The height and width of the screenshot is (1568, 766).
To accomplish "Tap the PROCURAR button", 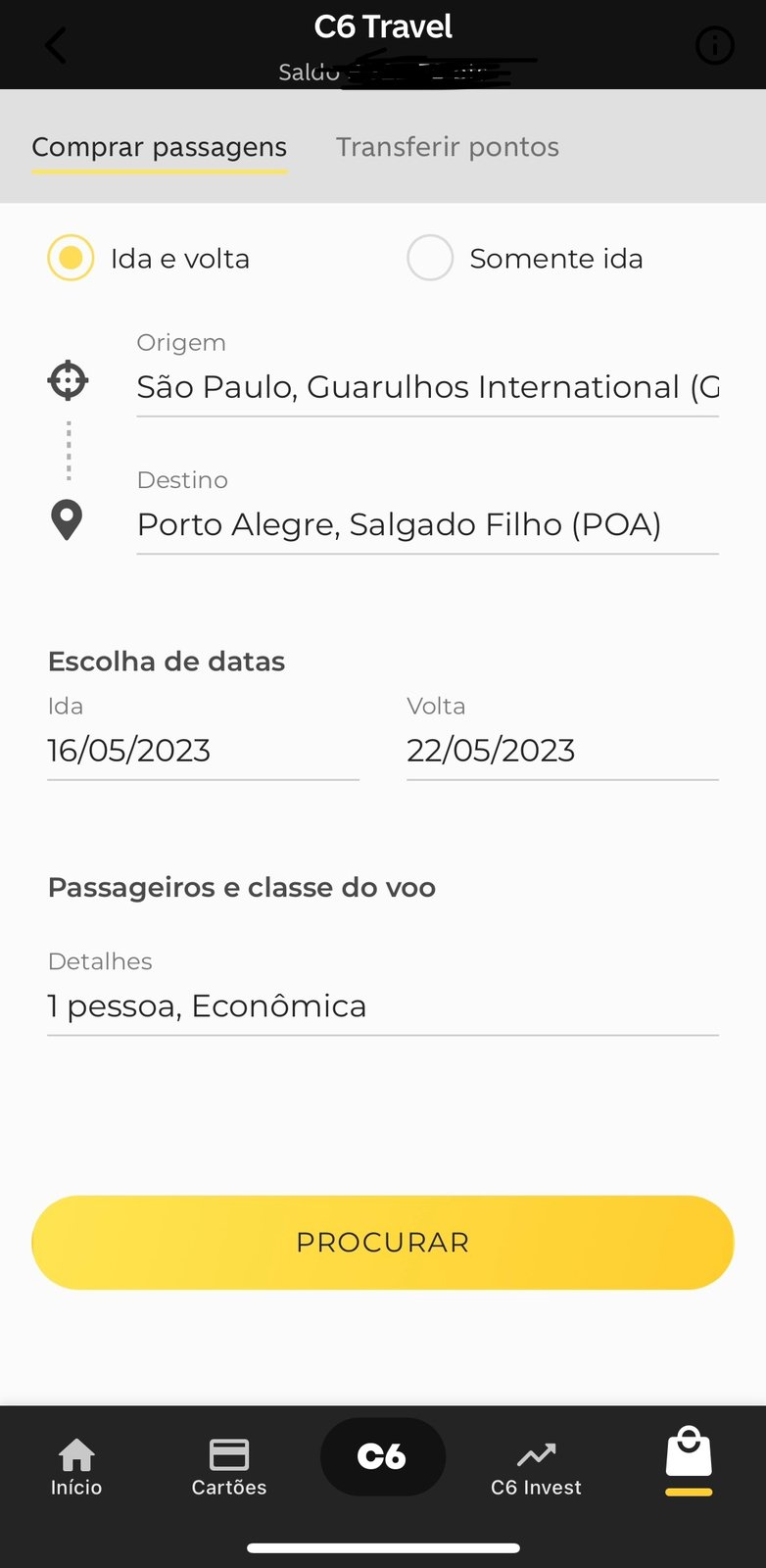I will pos(383,1243).
